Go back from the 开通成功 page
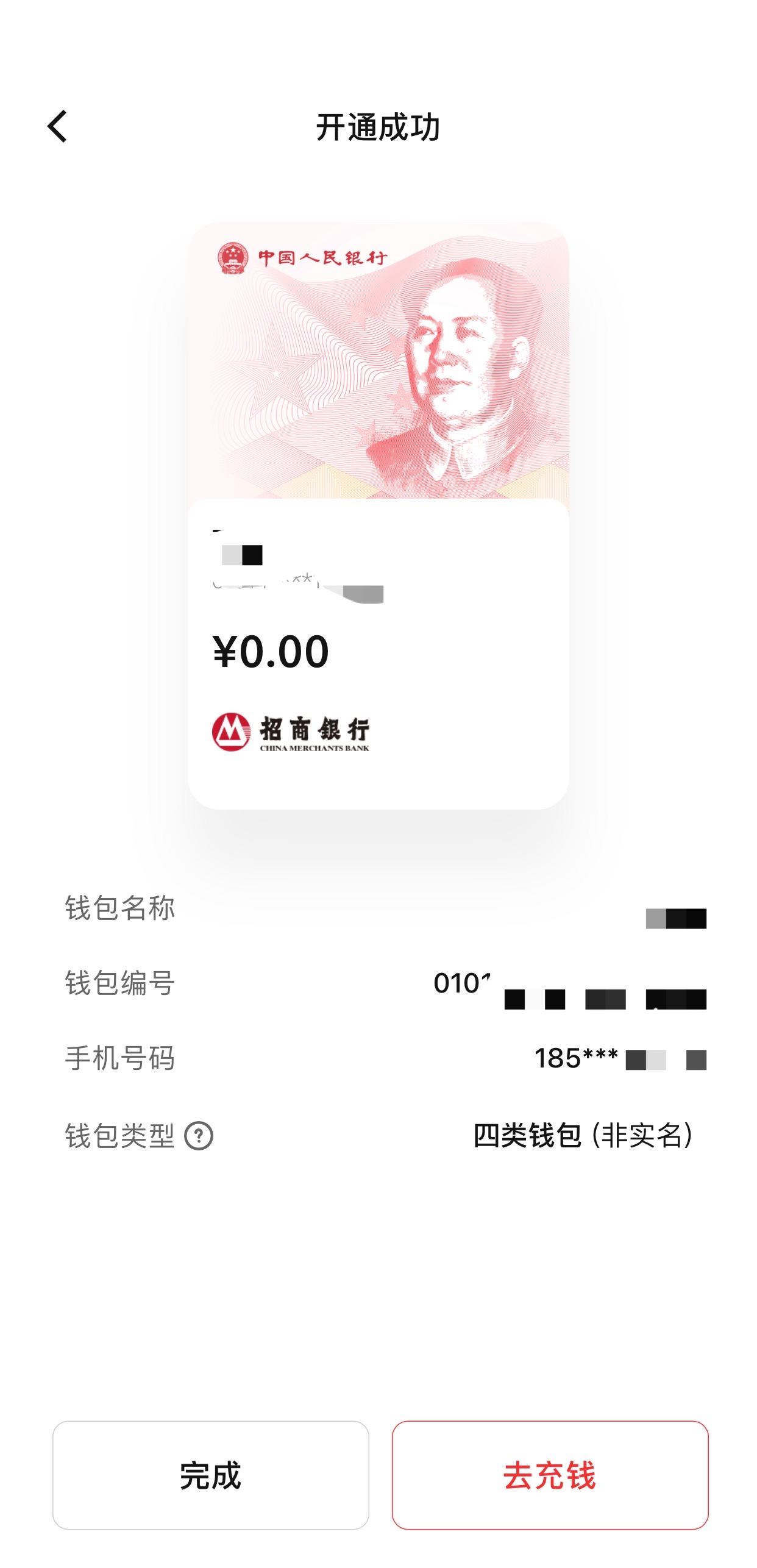The width and height of the screenshot is (757, 1568). [58, 127]
